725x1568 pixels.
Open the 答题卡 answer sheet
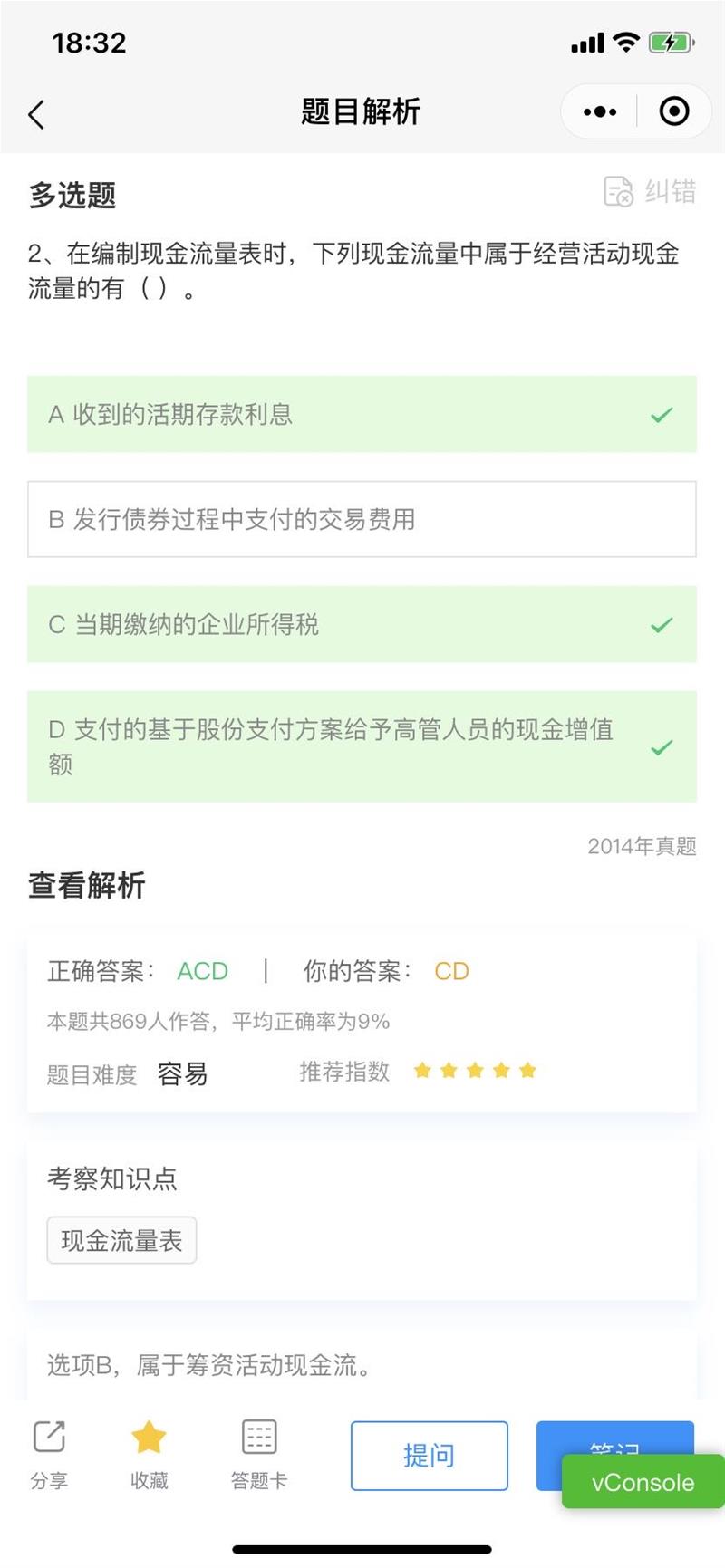(259, 1454)
